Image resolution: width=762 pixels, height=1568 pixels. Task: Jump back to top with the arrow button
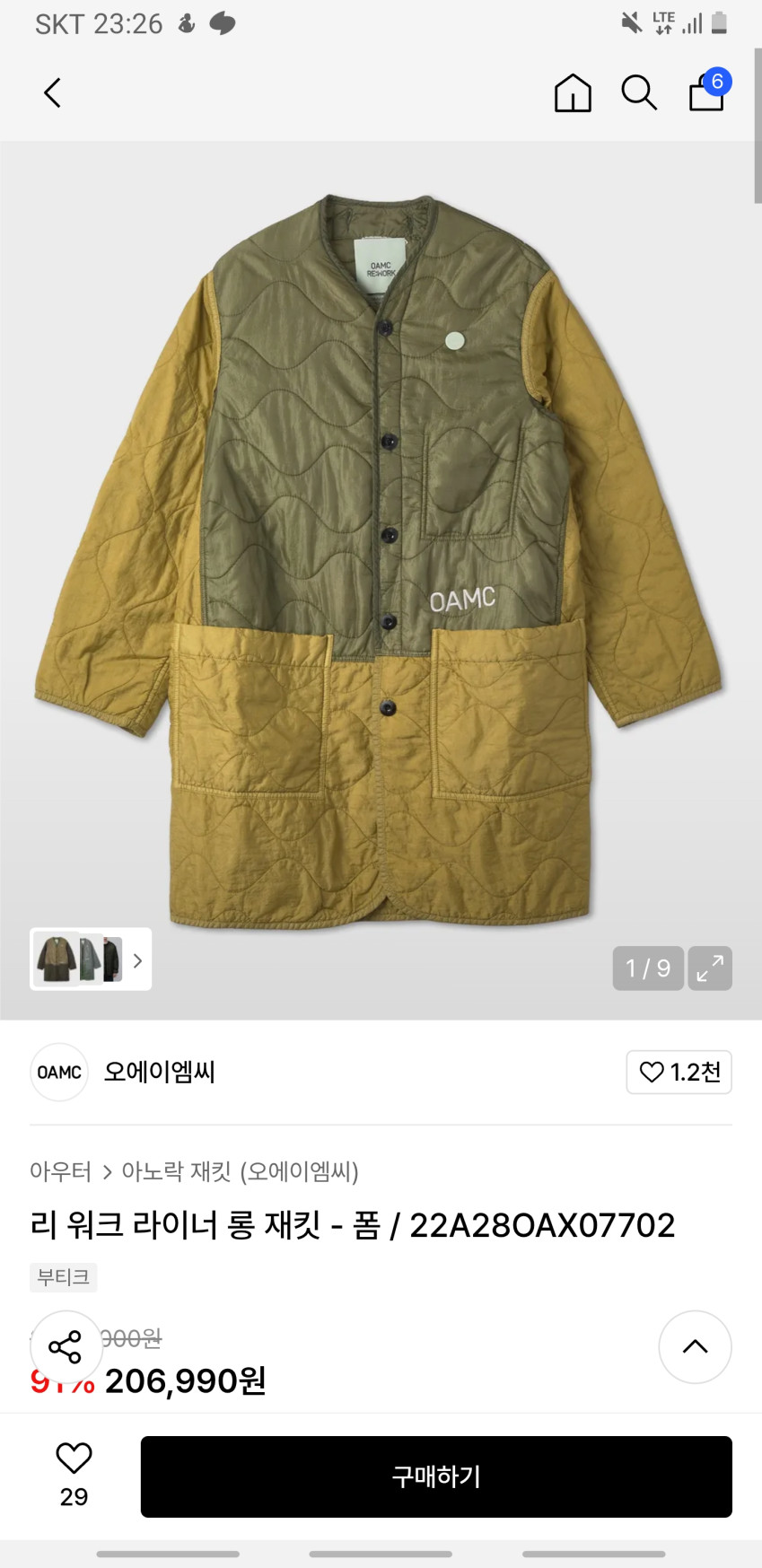point(695,1346)
